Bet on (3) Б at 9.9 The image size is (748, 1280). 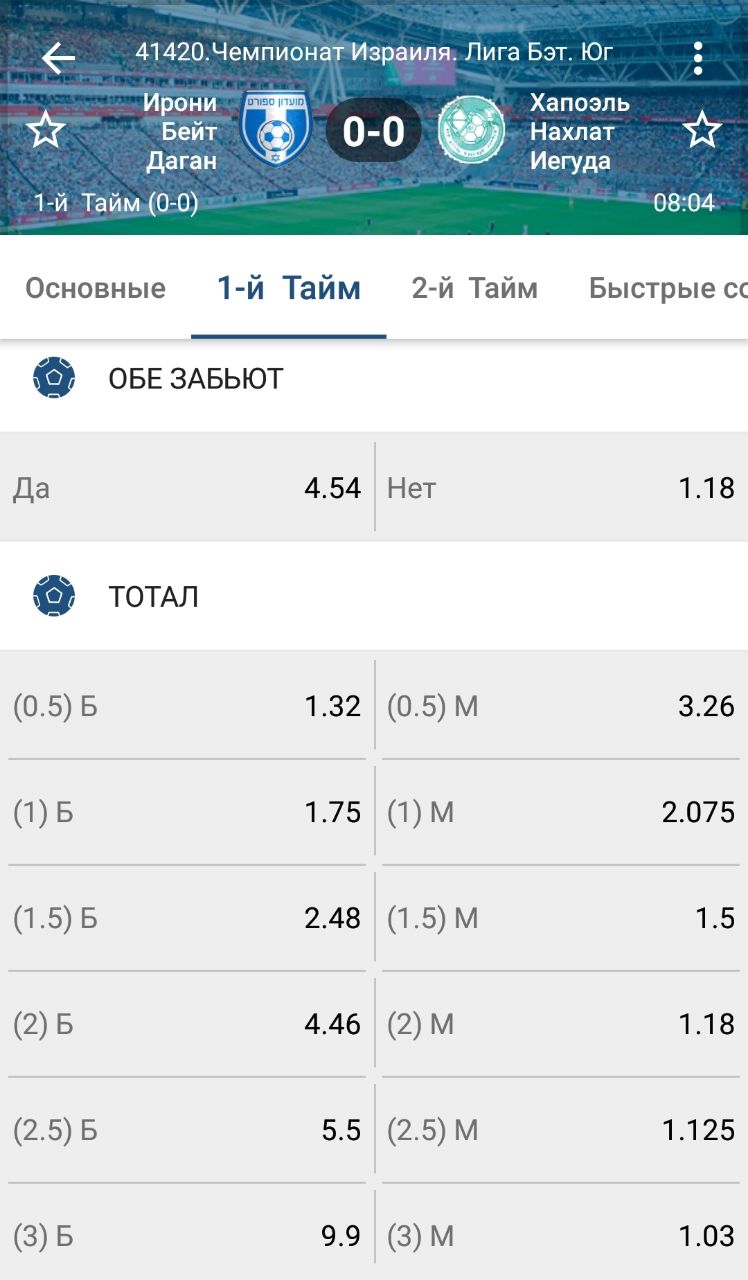(x=187, y=1236)
